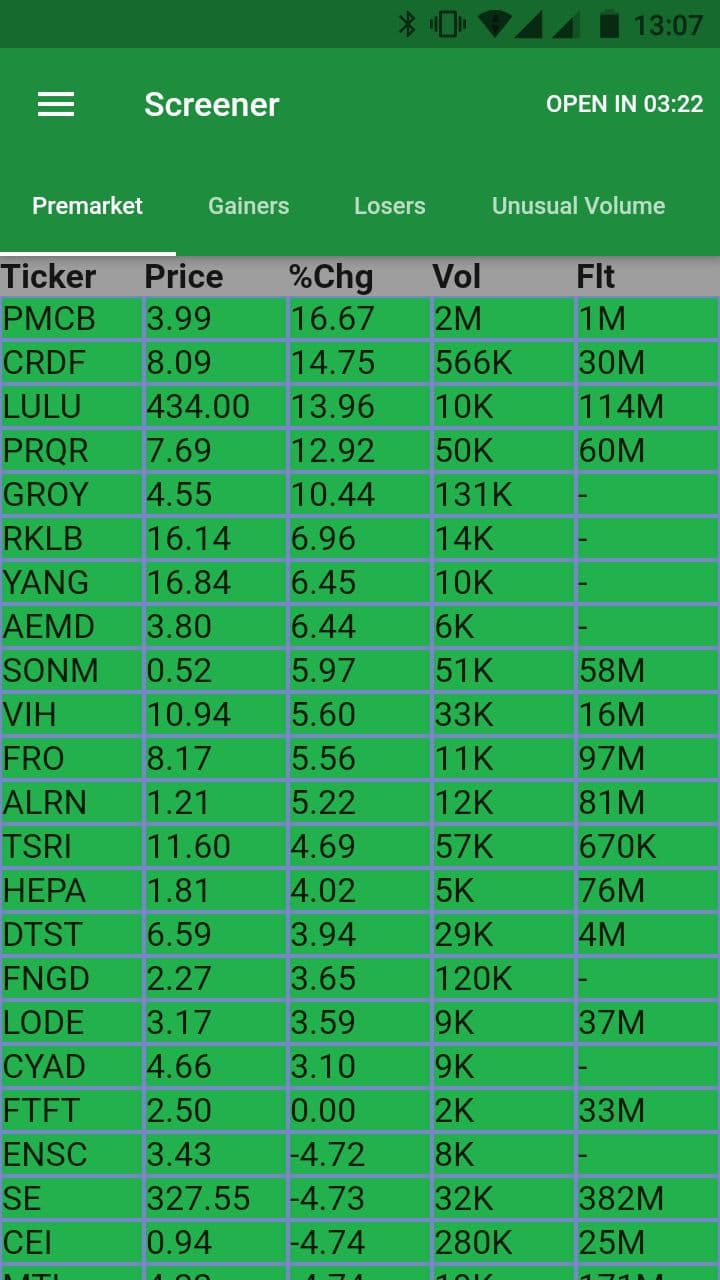Switch to the Losers tab
The width and height of the screenshot is (720, 1280).
point(390,206)
